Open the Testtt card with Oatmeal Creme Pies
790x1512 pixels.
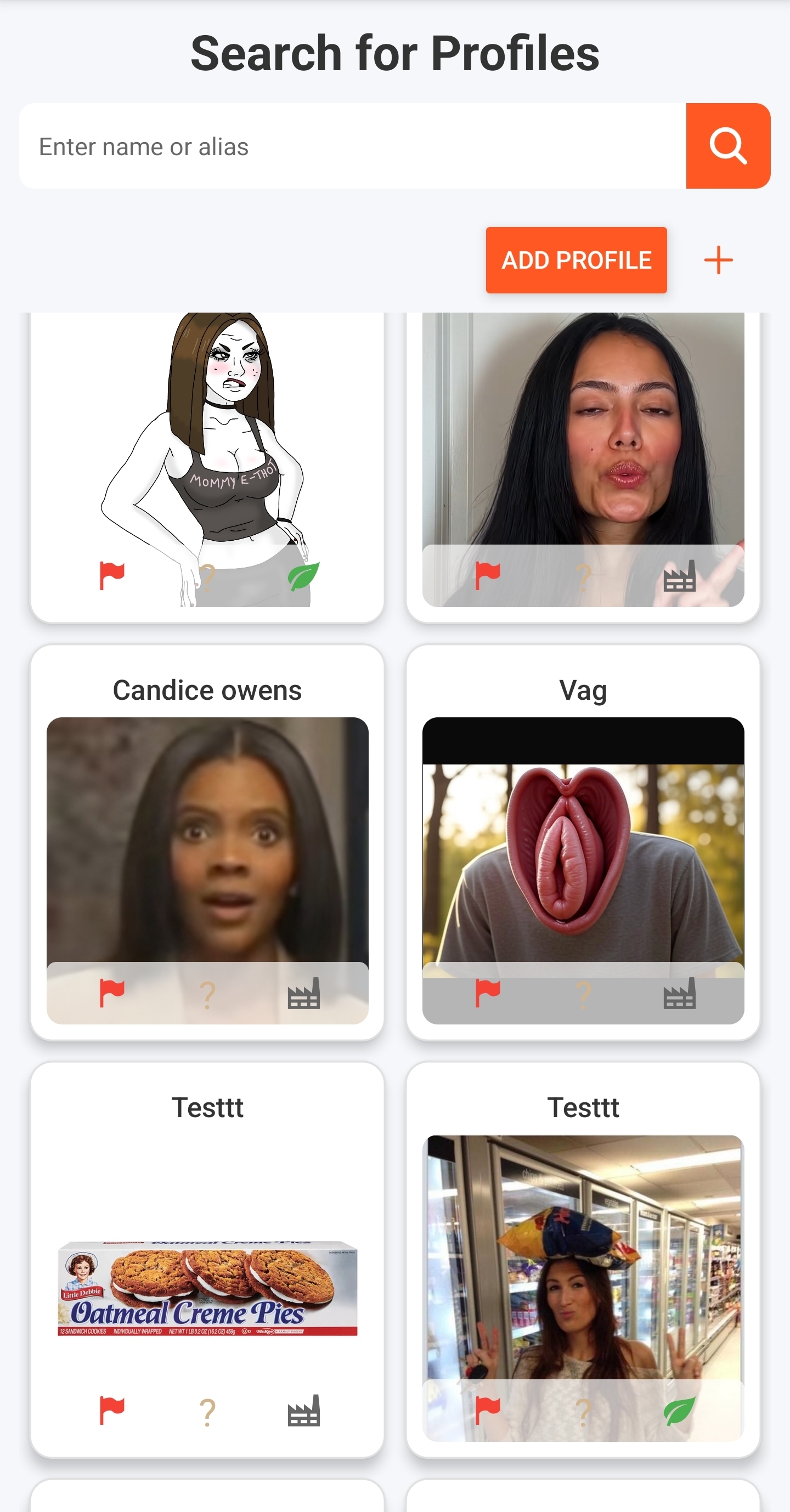pyautogui.click(x=207, y=1286)
